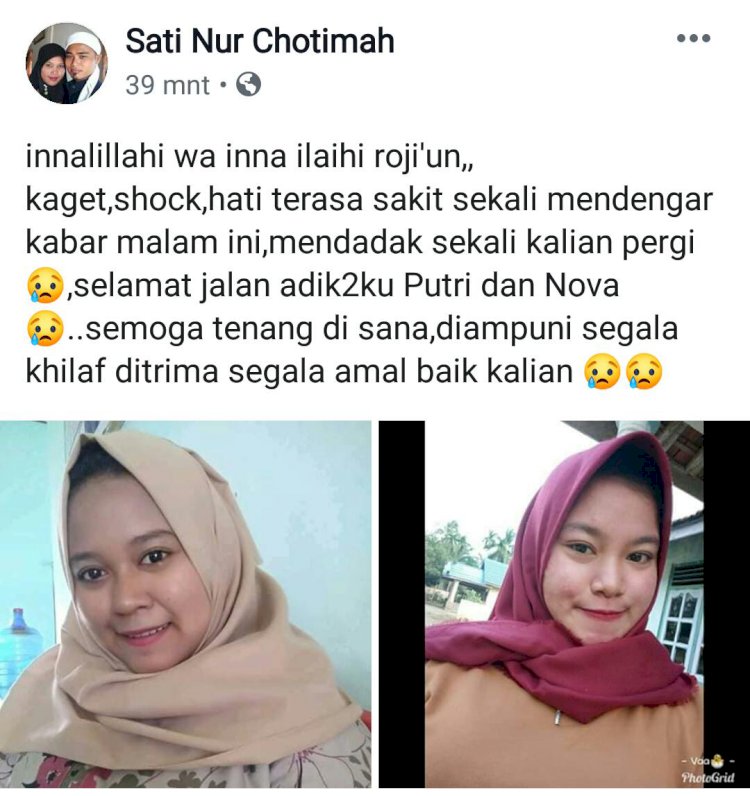Image resolution: width=750 pixels, height=796 pixels.
Task: Open Sati Nur Chotimah's profile picture
Action: click(x=66, y=63)
